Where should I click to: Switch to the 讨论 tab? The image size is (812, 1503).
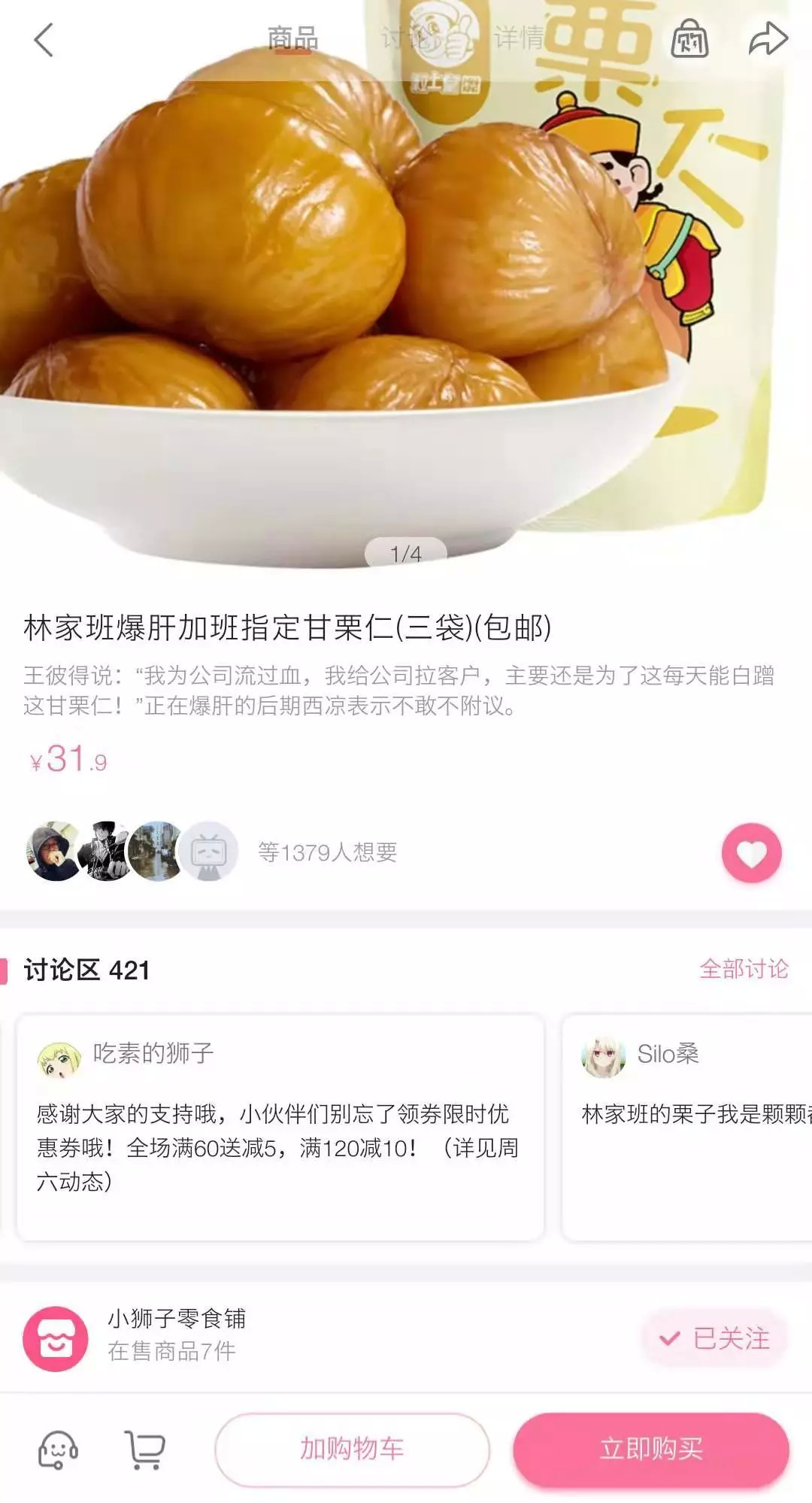click(x=406, y=38)
